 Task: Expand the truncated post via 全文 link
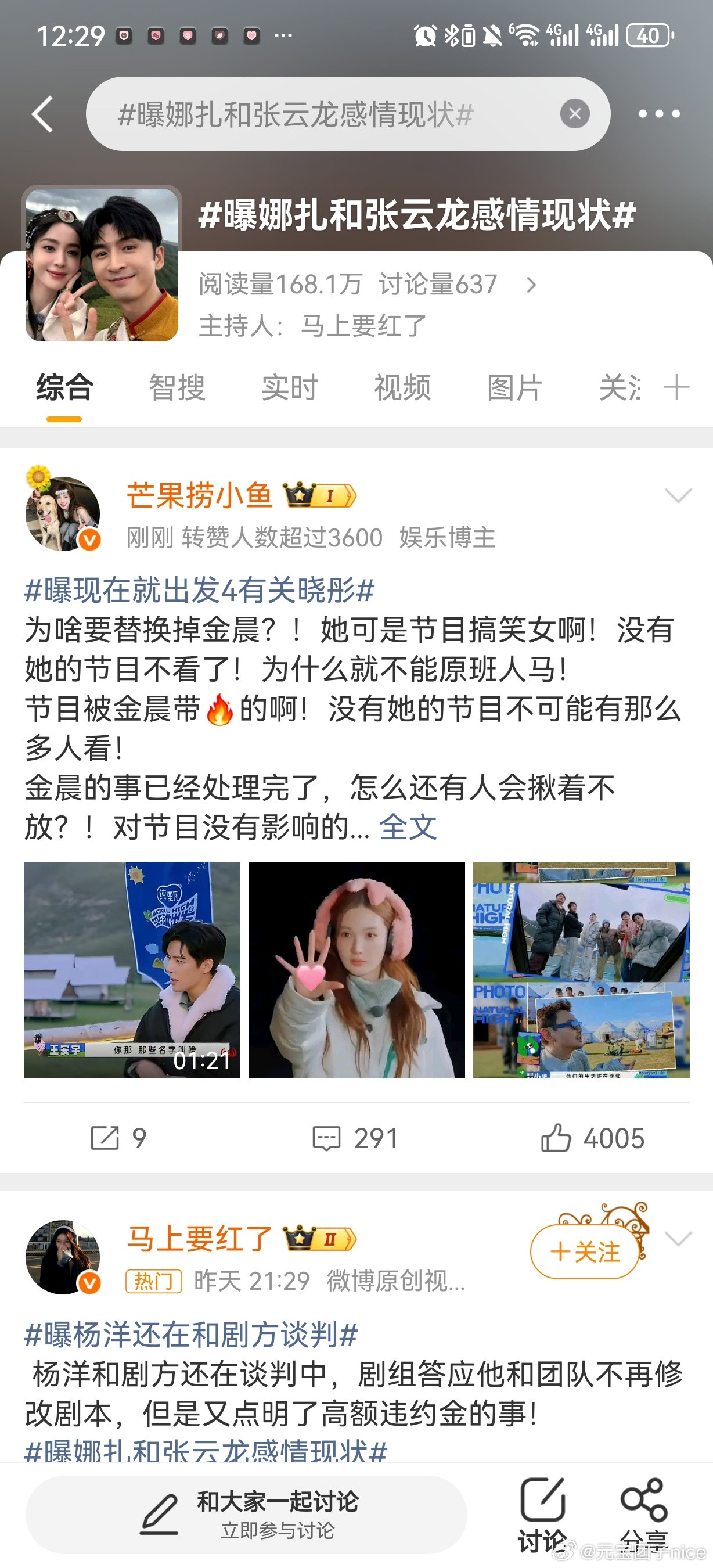409,826
